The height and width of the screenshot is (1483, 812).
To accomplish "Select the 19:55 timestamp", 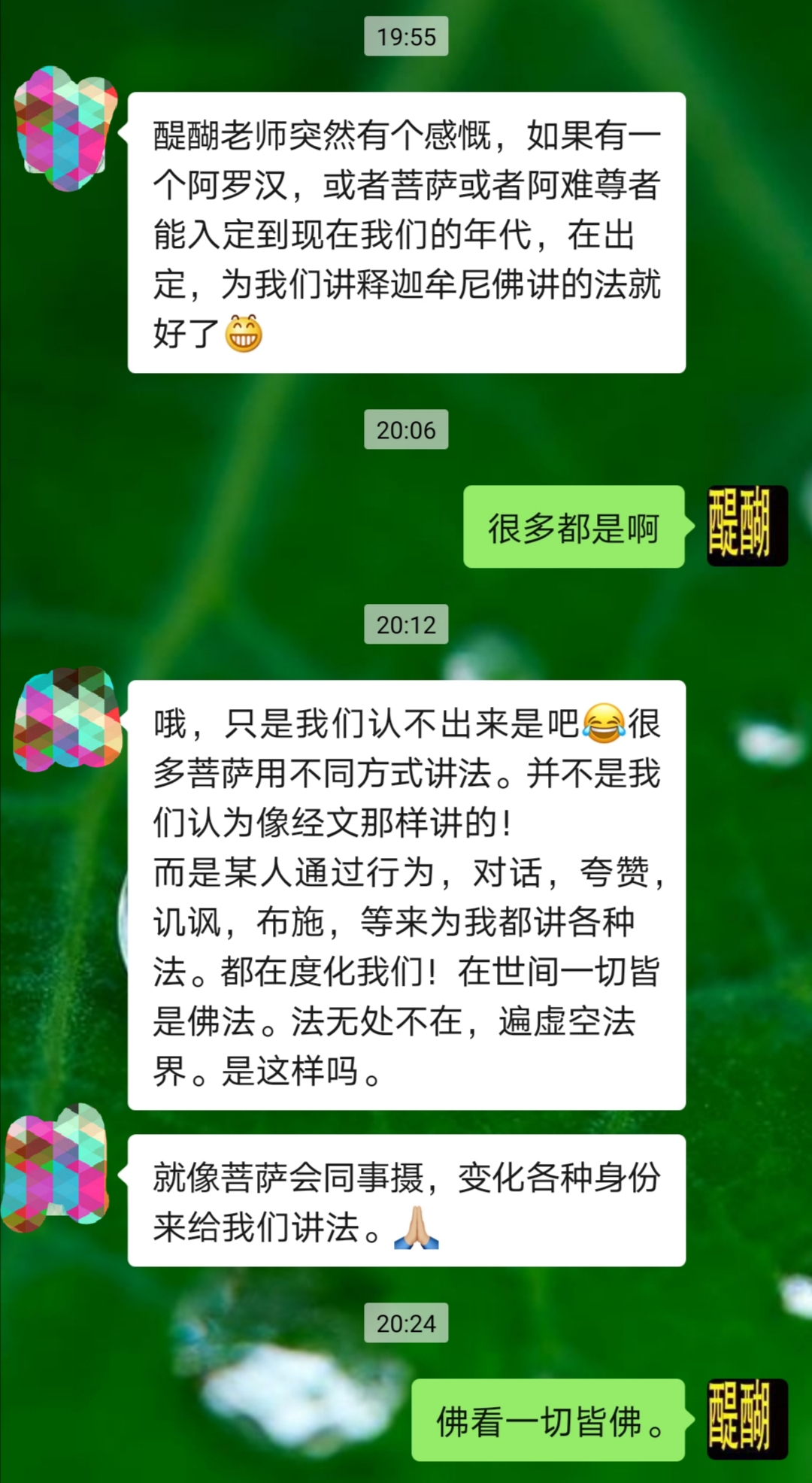I will (406, 36).
